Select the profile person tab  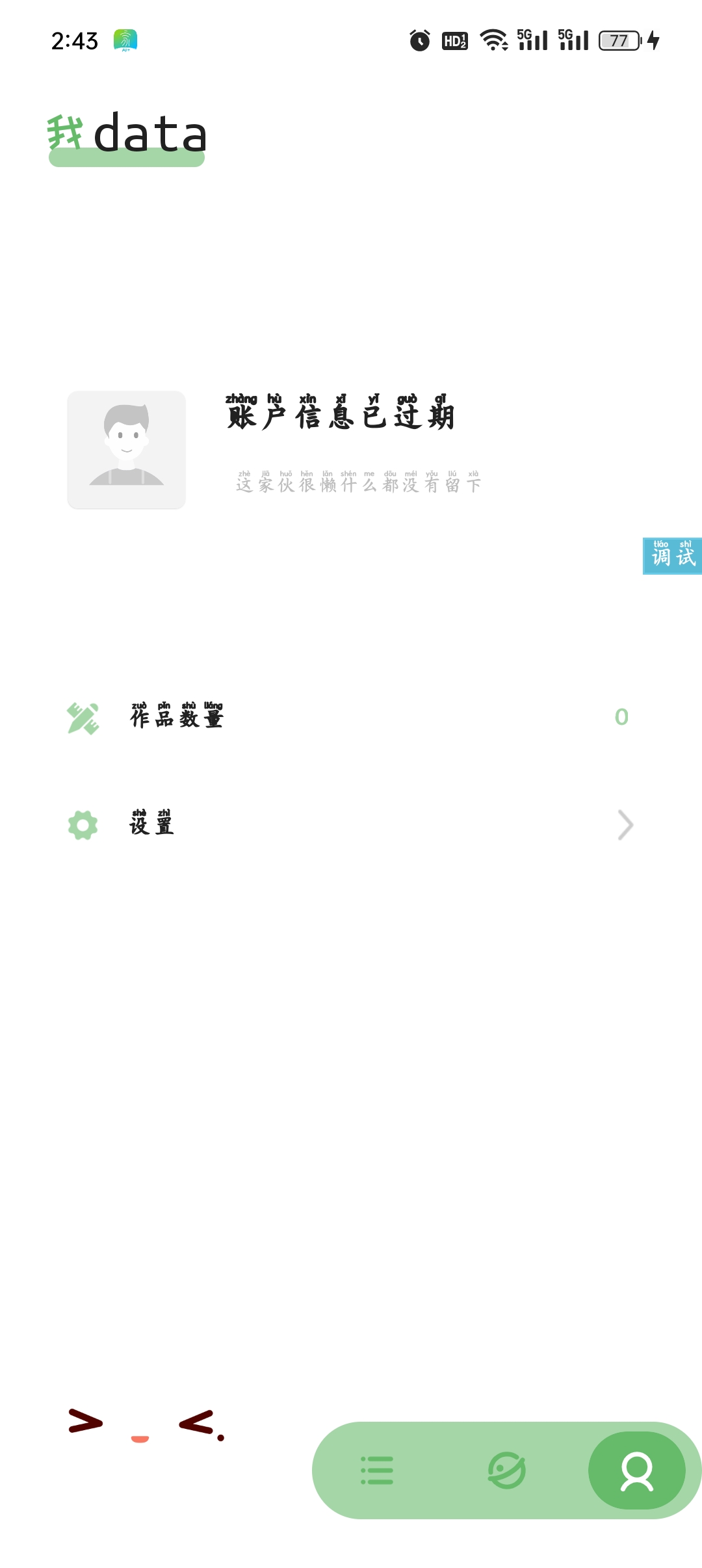click(636, 1470)
